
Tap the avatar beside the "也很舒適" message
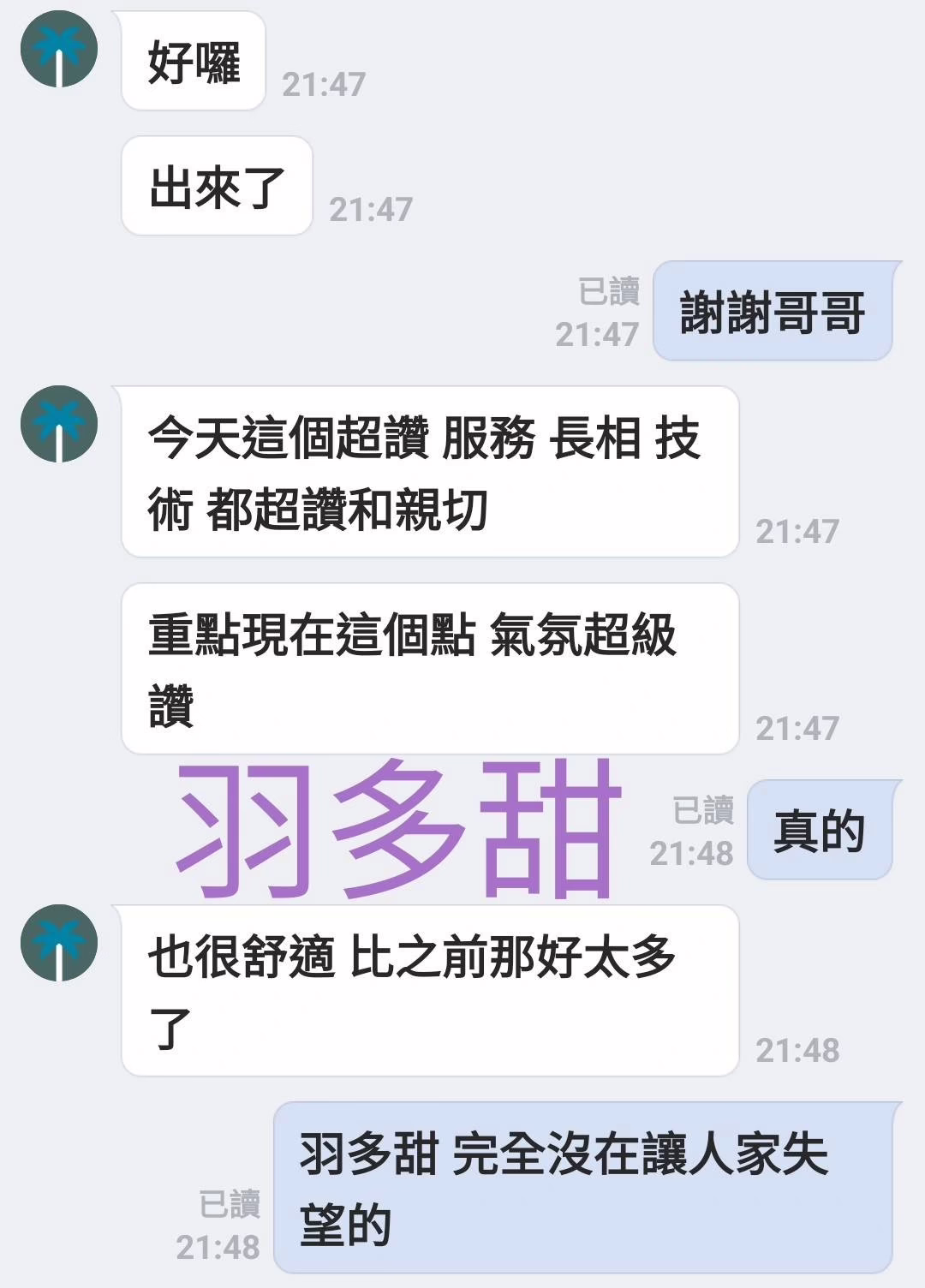(57, 942)
